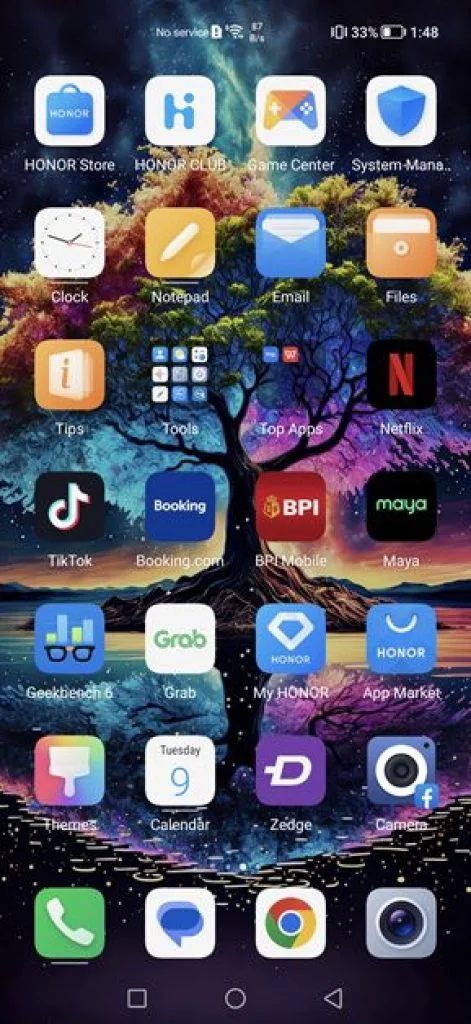The height and width of the screenshot is (1024, 471).
Task: Launch the Maya app
Action: click(x=401, y=507)
